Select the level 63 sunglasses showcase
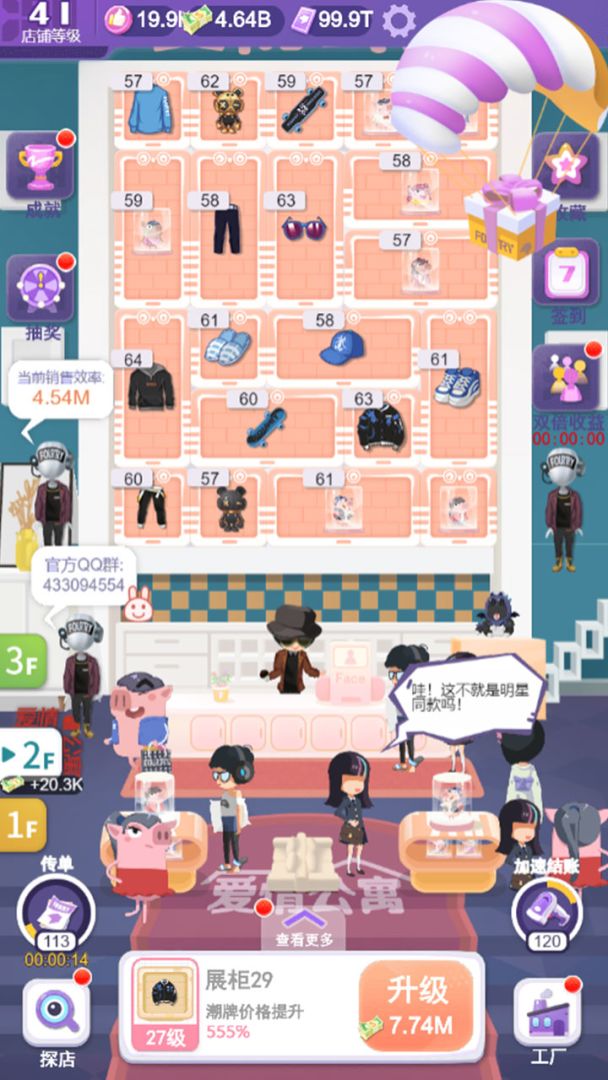 302,227
